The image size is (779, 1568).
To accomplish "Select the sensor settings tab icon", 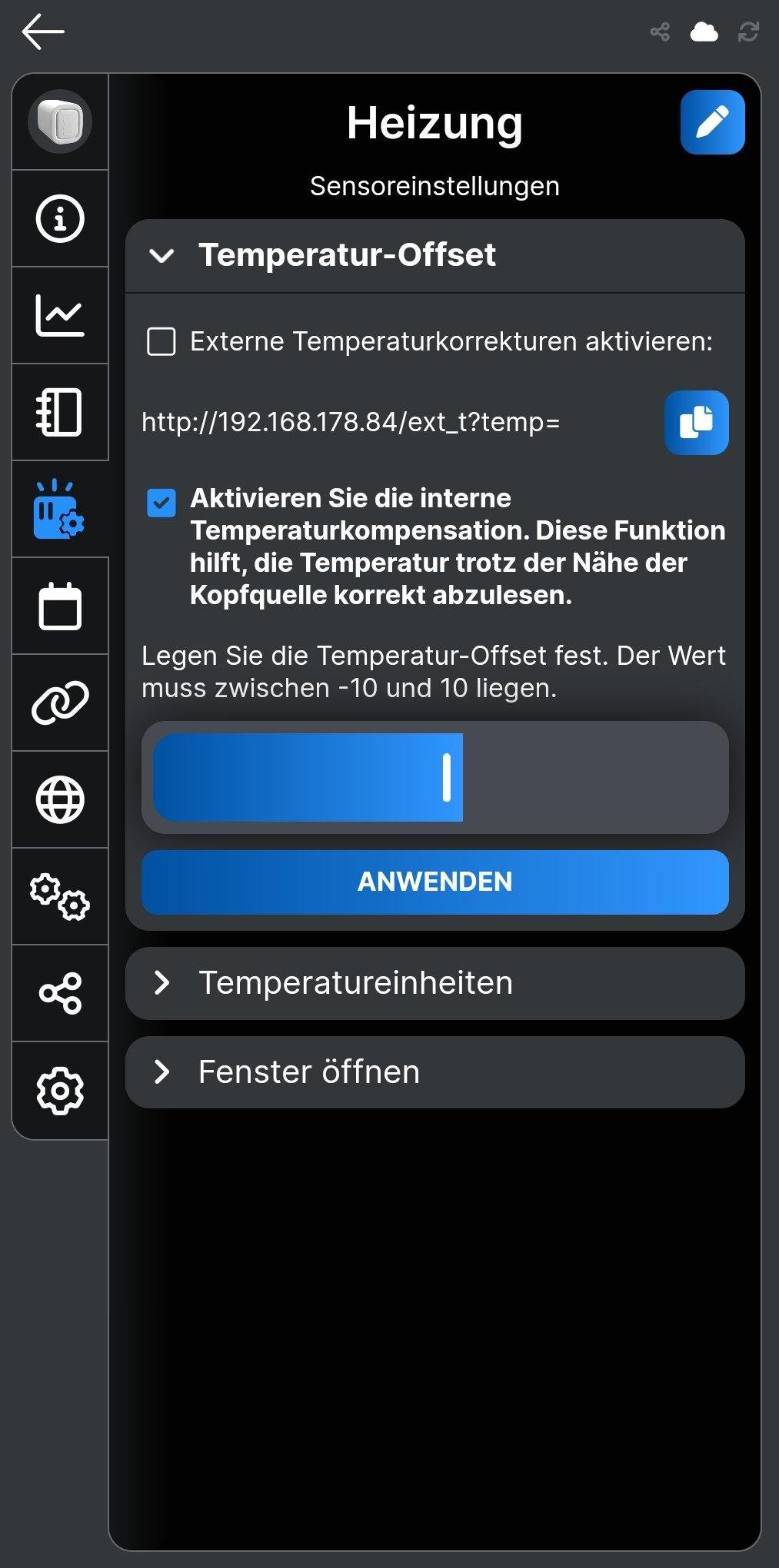I will tap(59, 509).
